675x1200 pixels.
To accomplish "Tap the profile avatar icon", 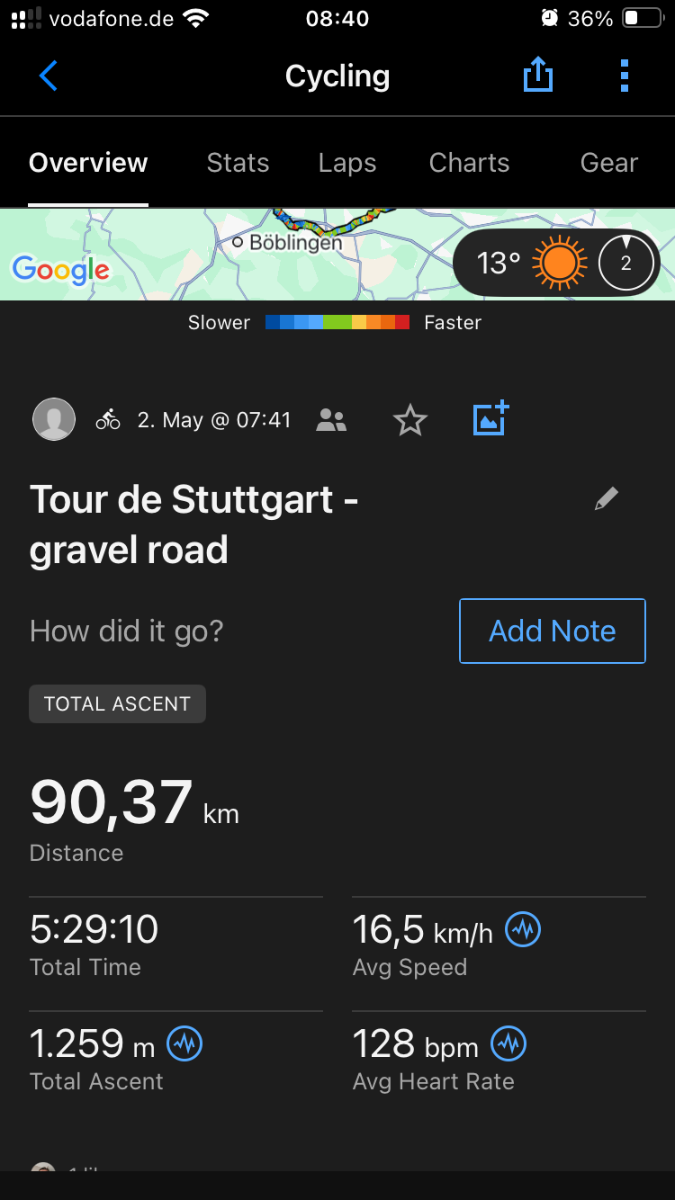I will (54, 419).
